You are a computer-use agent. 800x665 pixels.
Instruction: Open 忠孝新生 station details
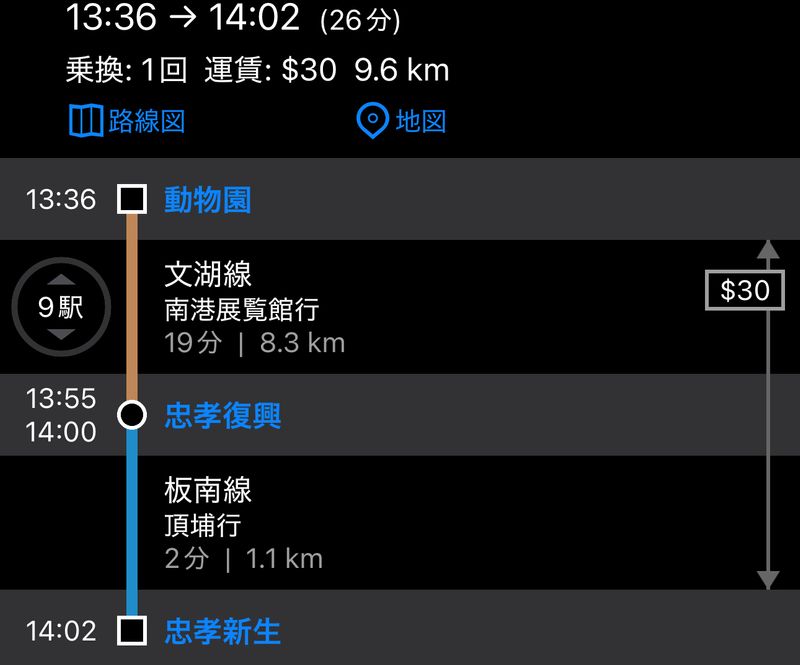(x=222, y=632)
